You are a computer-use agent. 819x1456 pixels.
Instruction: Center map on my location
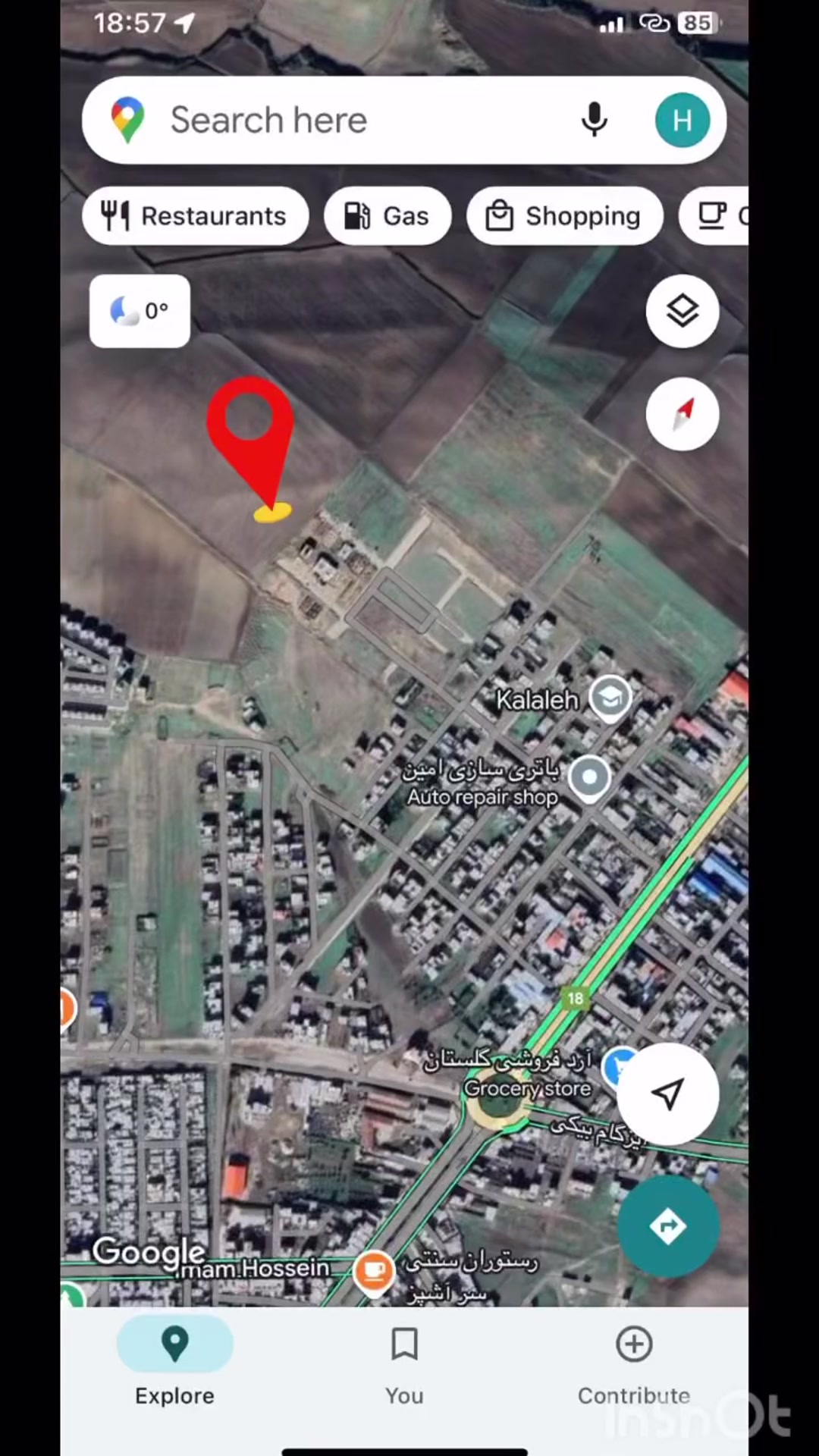pyautogui.click(x=668, y=1094)
